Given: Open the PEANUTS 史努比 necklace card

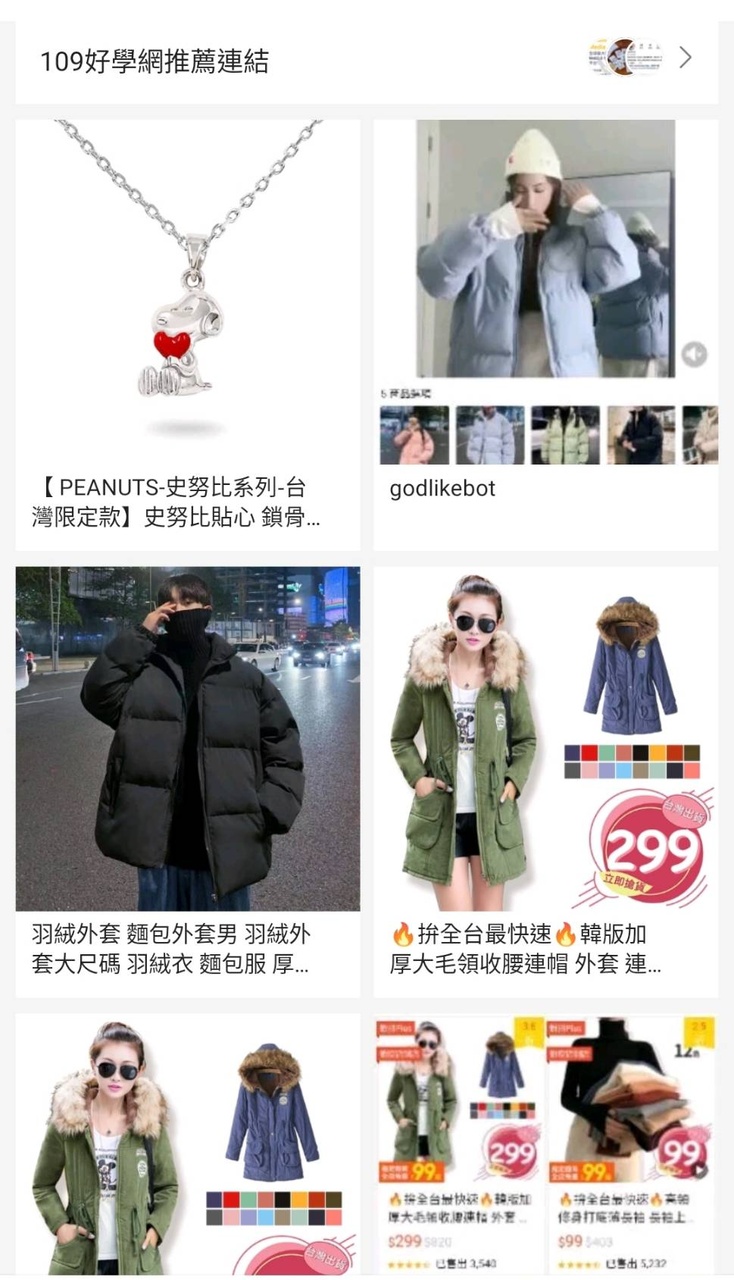Looking at the screenshot, I should tap(188, 334).
